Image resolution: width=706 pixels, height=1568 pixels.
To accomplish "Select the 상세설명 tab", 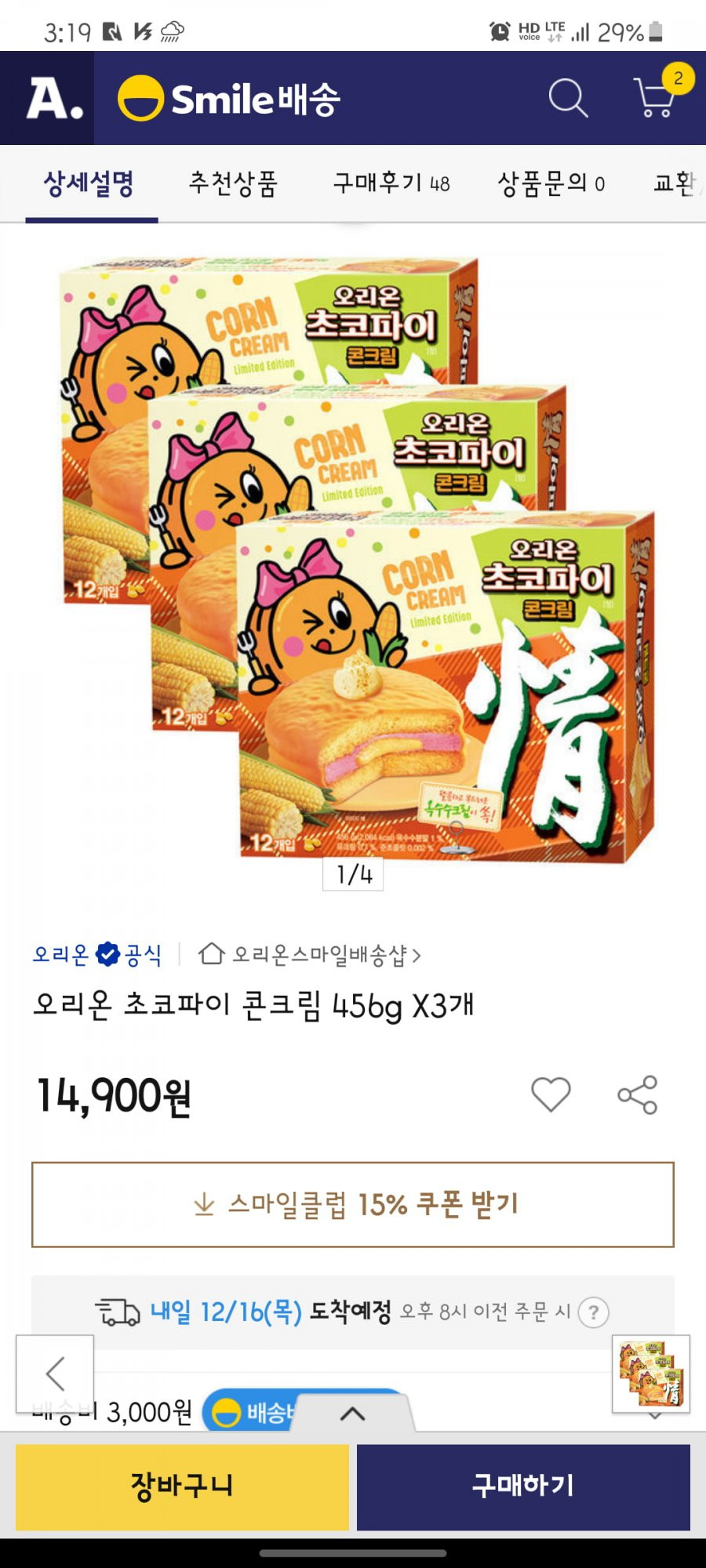I will 89,183.
